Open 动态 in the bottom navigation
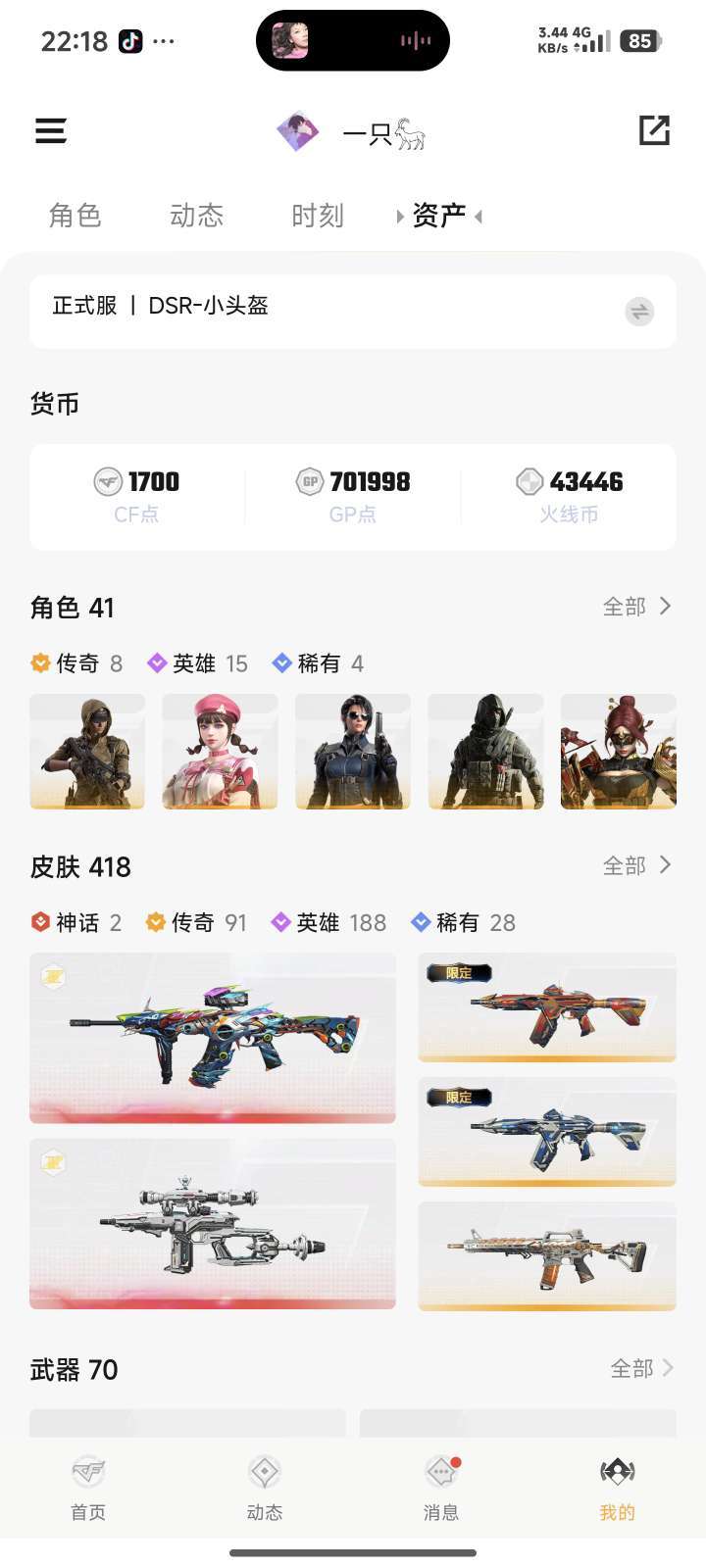The image size is (706, 1568). 265,1488
